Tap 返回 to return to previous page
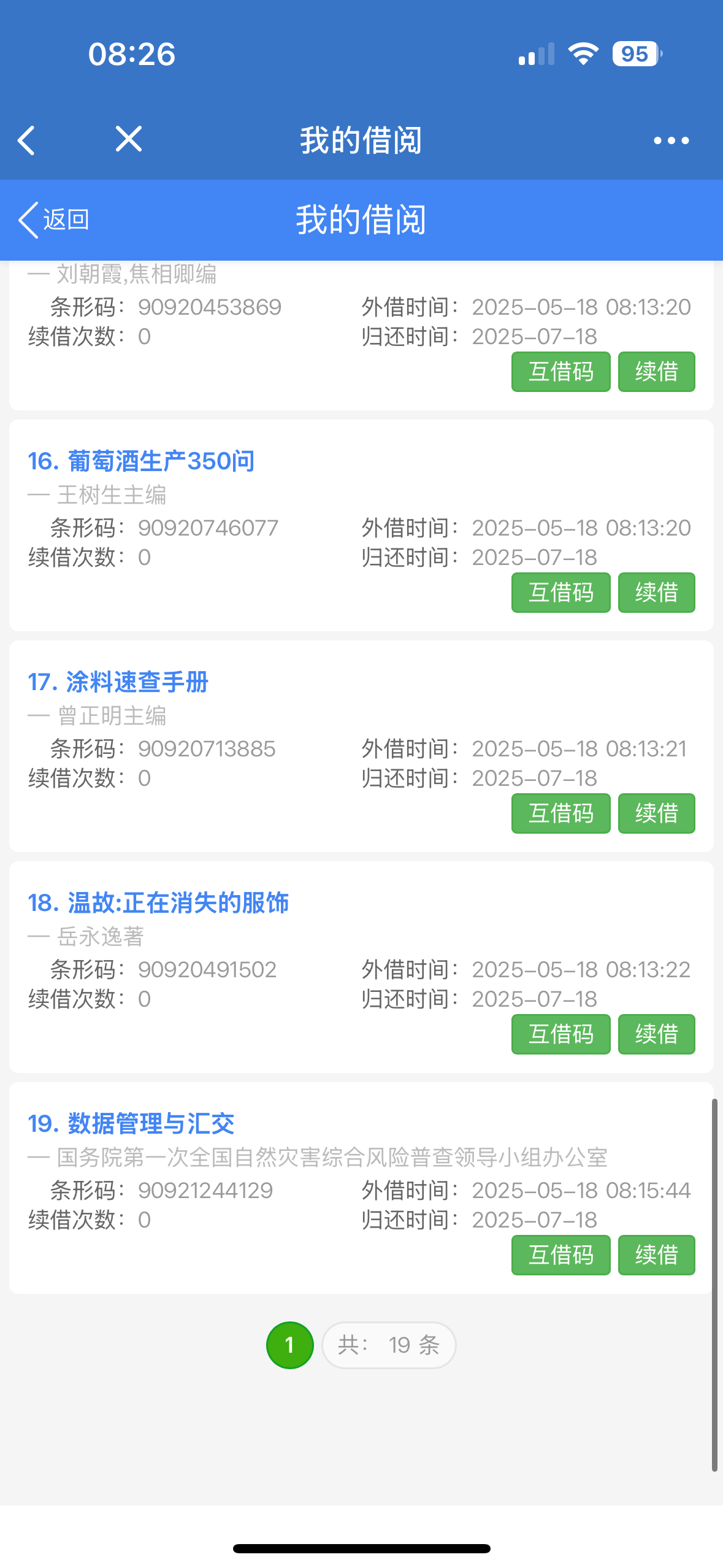723x1568 pixels. [54, 220]
